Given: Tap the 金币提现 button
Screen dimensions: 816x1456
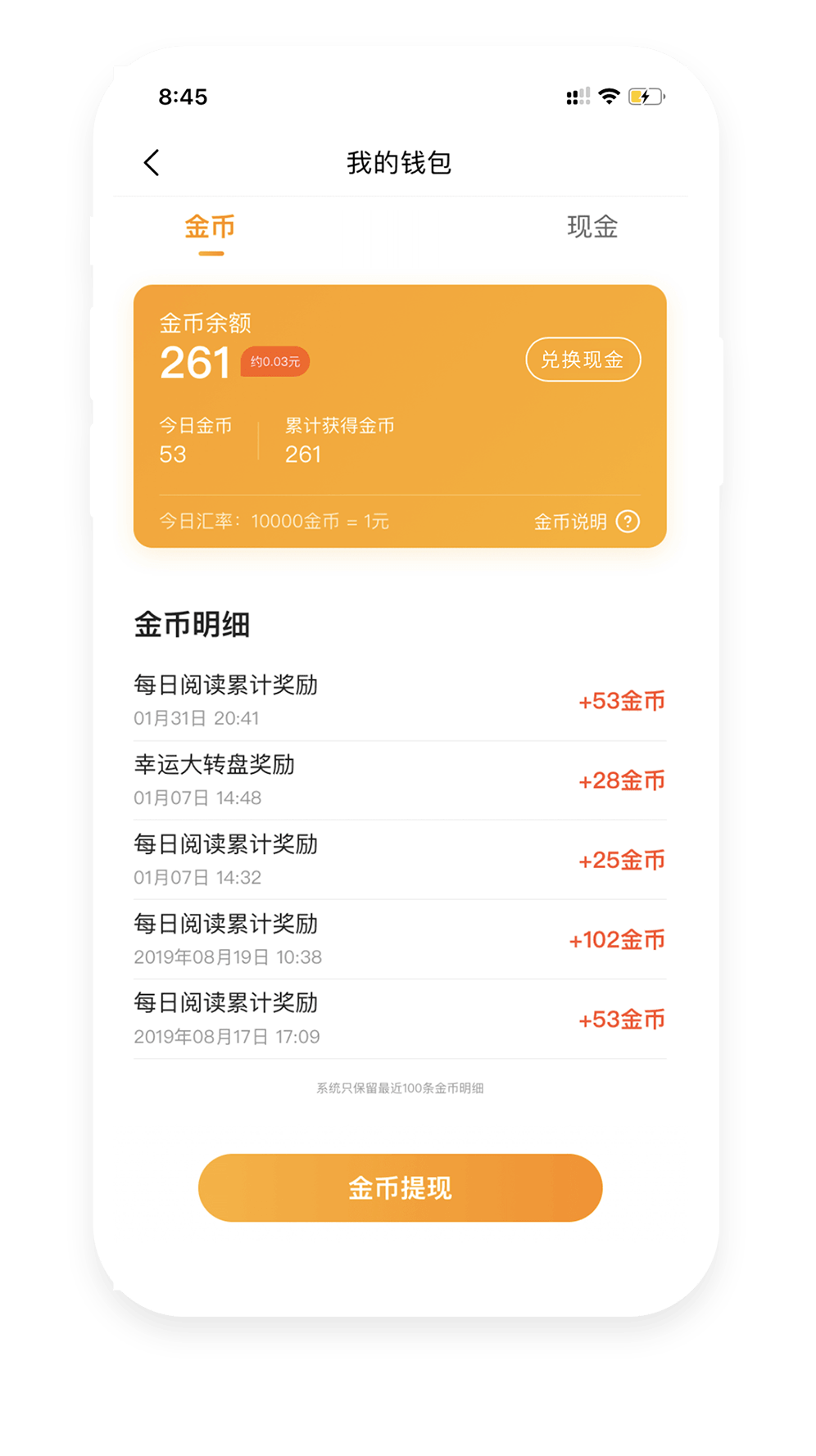Looking at the screenshot, I should point(400,1187).
